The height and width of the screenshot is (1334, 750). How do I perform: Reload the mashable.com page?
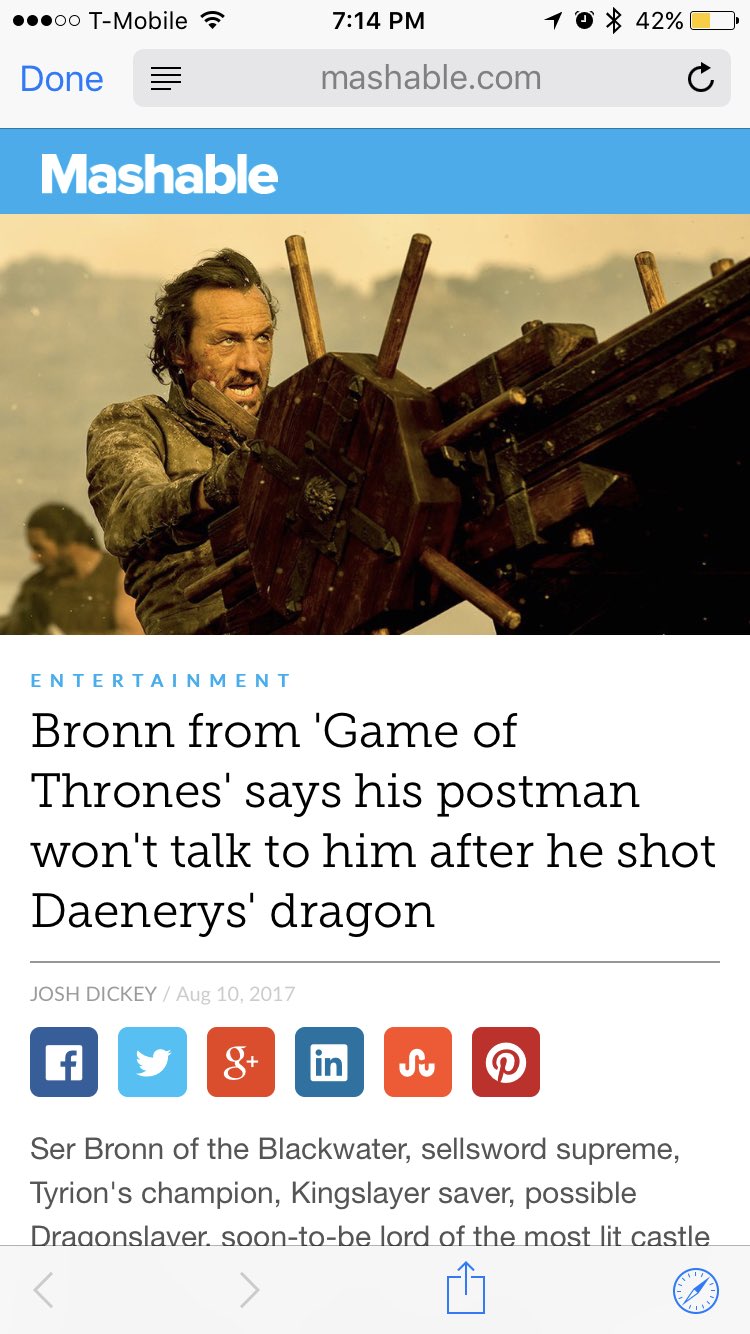click(701, 79)
